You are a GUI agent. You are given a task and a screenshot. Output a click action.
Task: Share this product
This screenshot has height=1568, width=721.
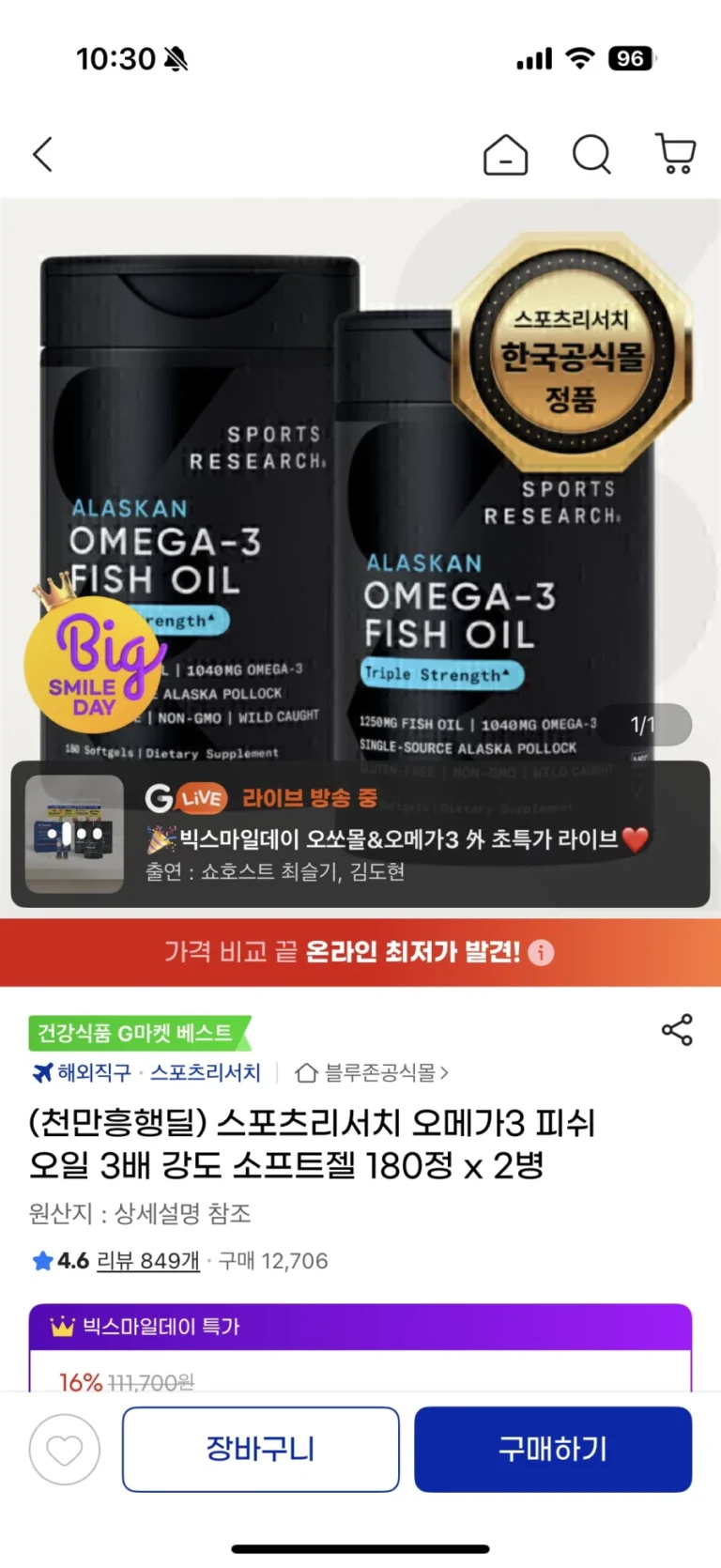pyautogui.click(x=677, y=1030)
